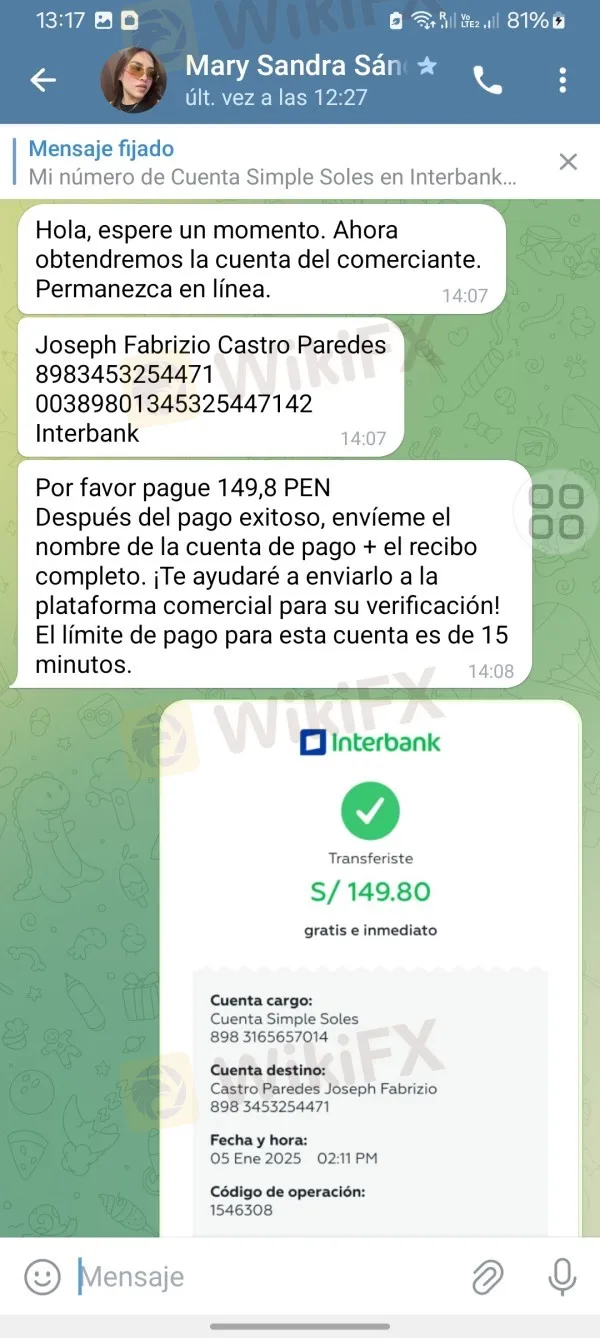Attach a file to the message
600x1338 pixels.
point(487,1277)
